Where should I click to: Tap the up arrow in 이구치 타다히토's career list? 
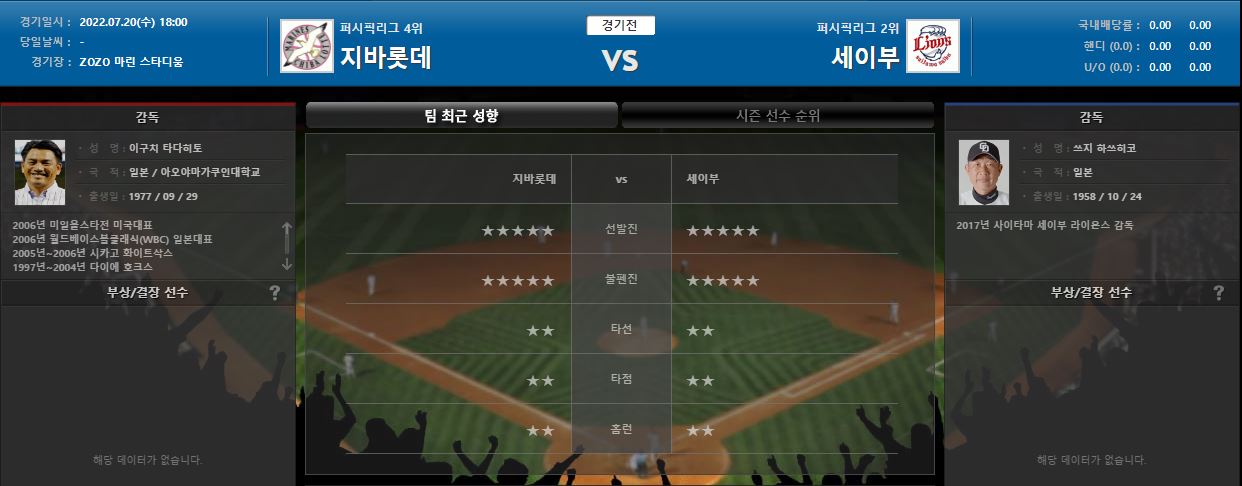point(287,229)
